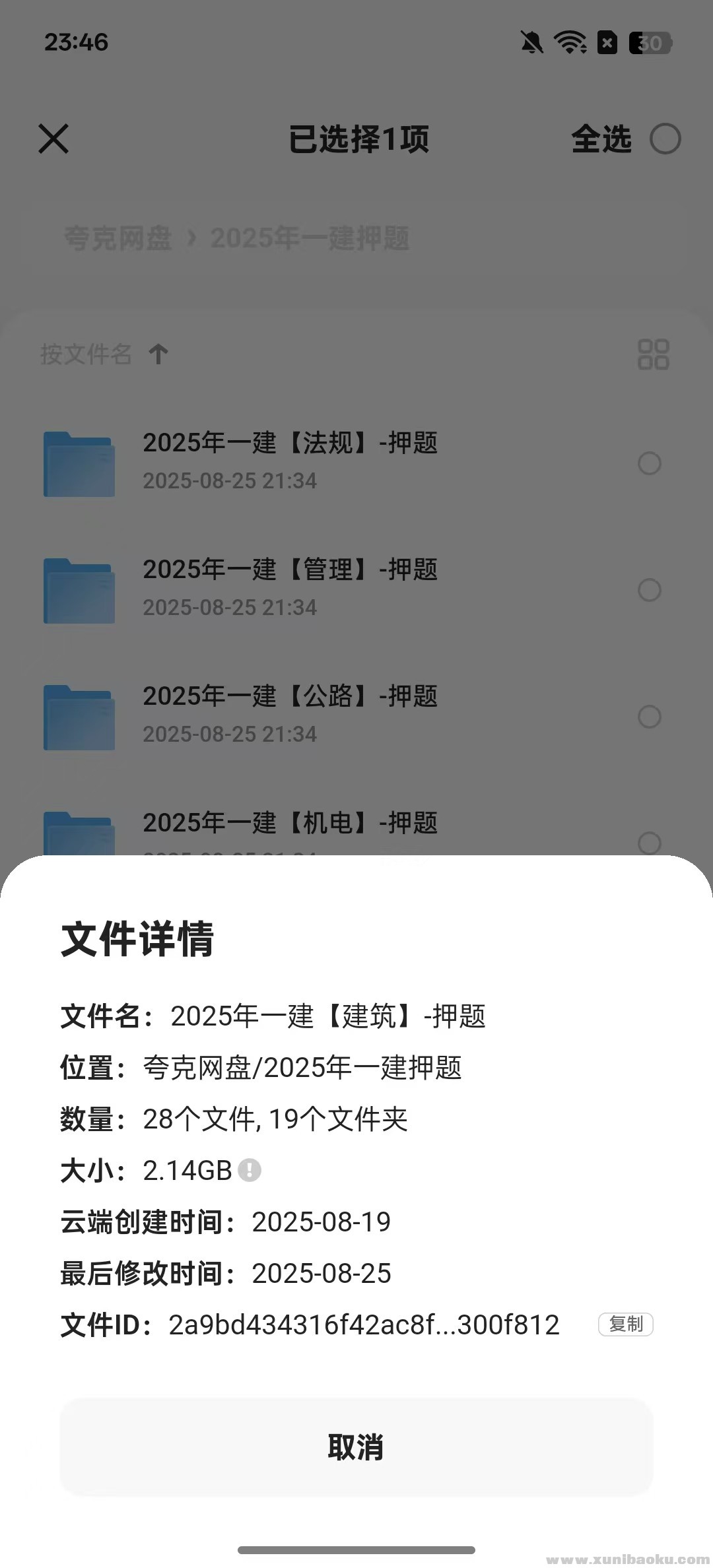Viewport: 713px width, 1568px height.
Task: Copy the file ID with 复制
Action: [625, 1324]
